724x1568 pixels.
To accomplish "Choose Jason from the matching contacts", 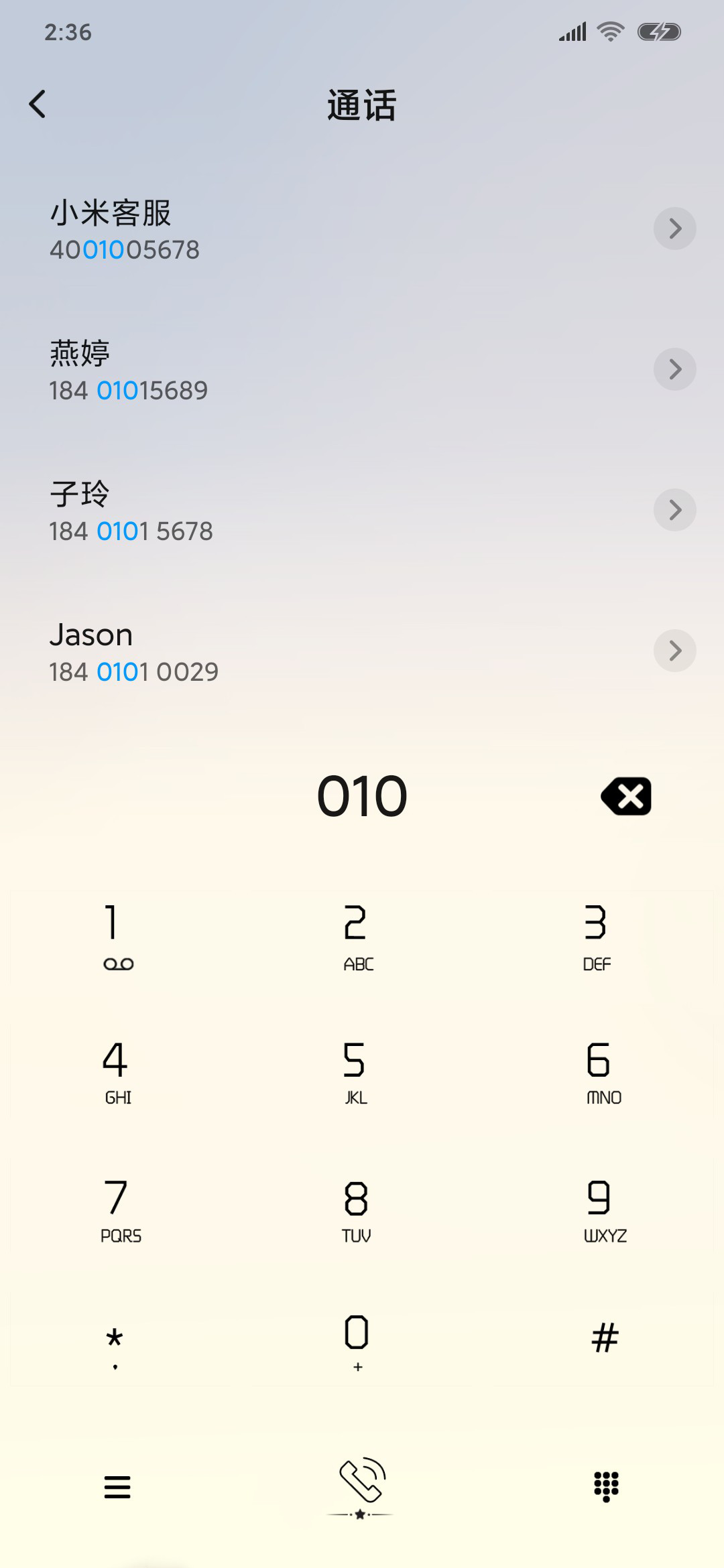I will click(x=362, y=651).
